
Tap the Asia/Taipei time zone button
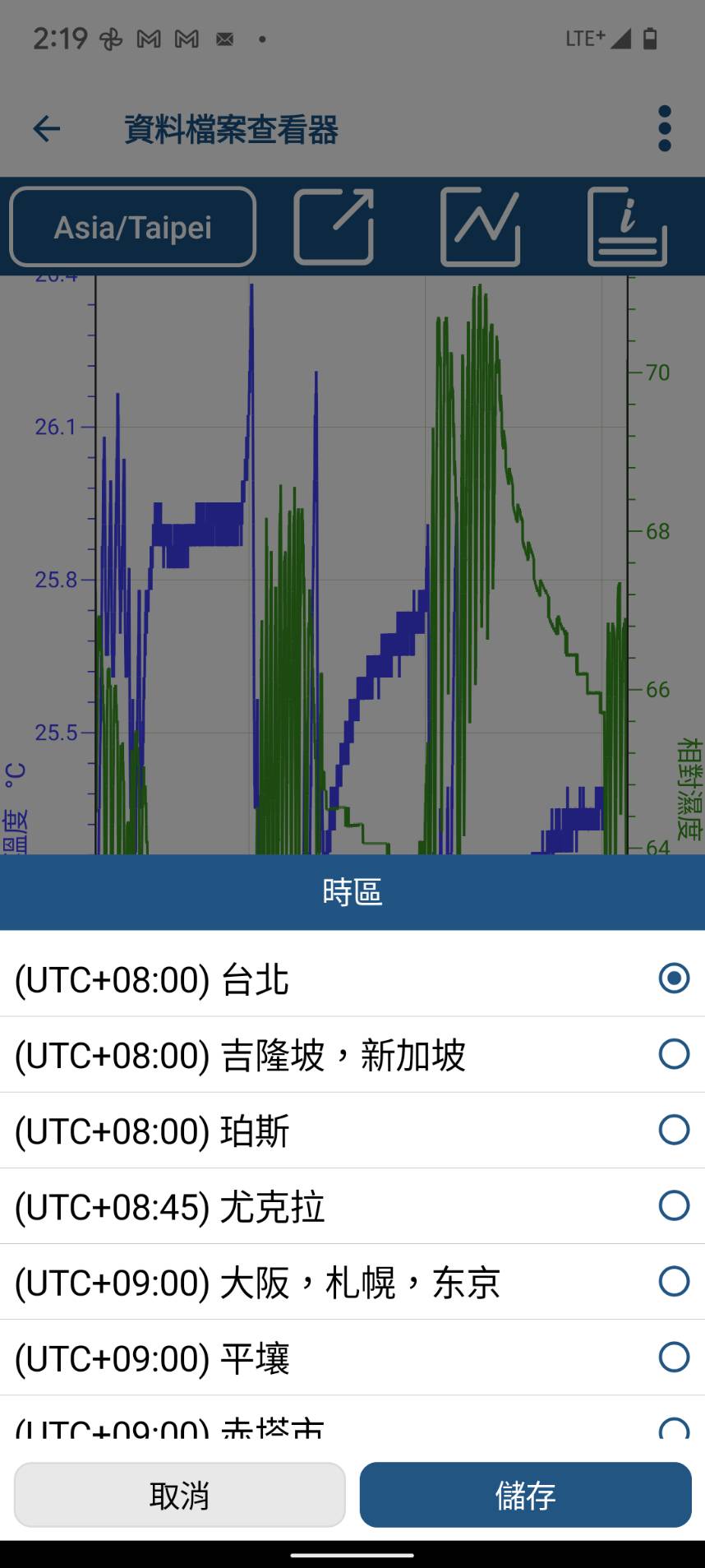click(x=133, y=227)
